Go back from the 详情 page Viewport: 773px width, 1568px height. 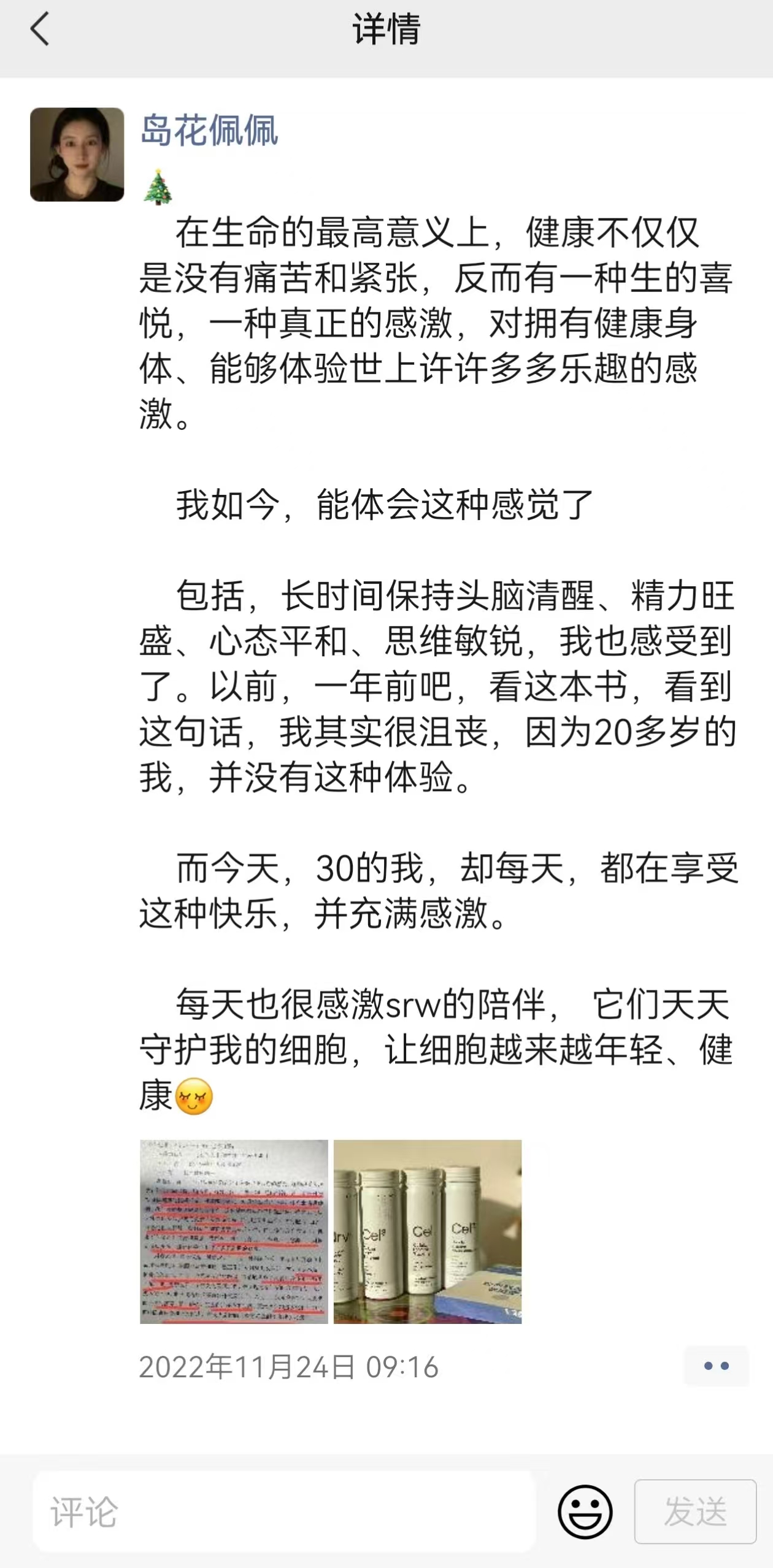(40, 29)
